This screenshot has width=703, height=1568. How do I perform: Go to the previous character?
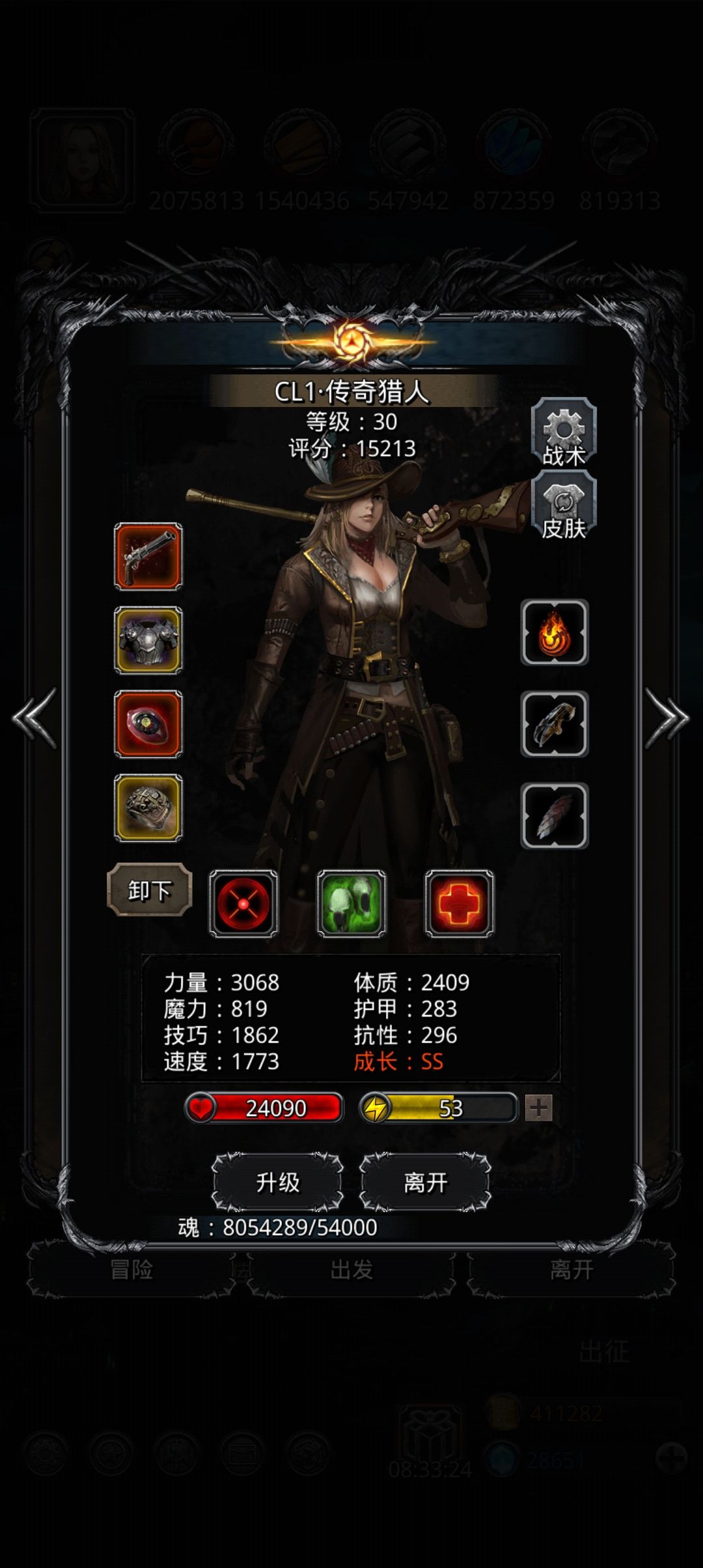tap(35, 718)
